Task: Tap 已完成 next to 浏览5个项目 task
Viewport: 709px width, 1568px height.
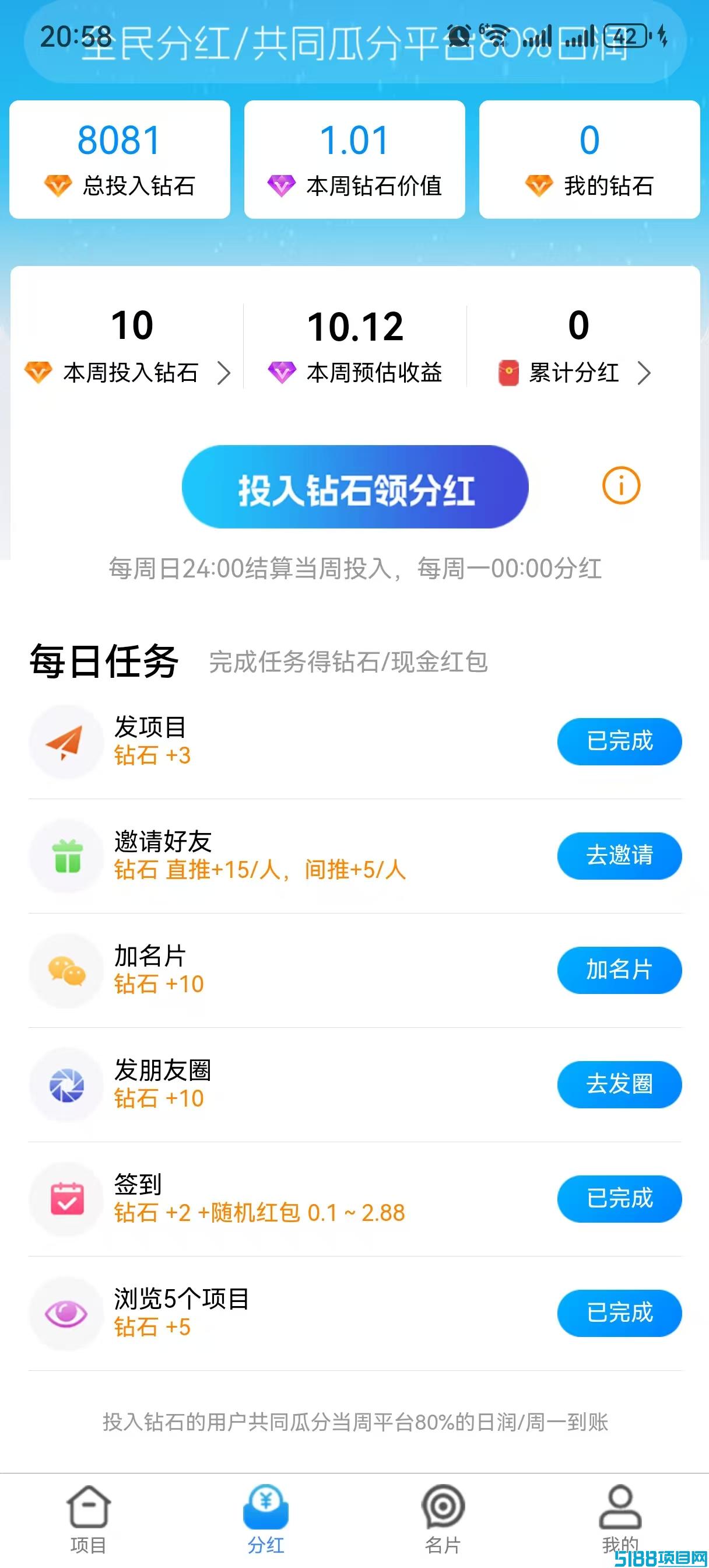Action: 620,1313
